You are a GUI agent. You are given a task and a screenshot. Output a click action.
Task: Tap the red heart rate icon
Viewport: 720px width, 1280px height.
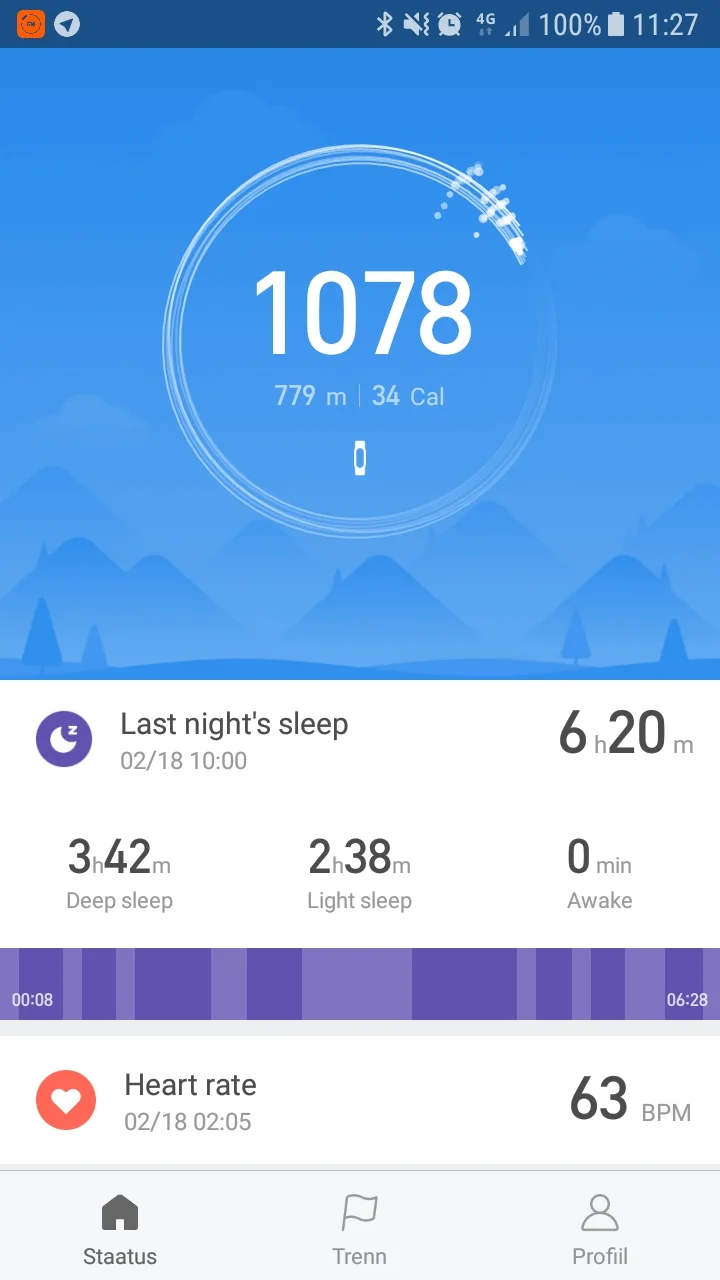pyautogui.click(x=66, y=1099)
